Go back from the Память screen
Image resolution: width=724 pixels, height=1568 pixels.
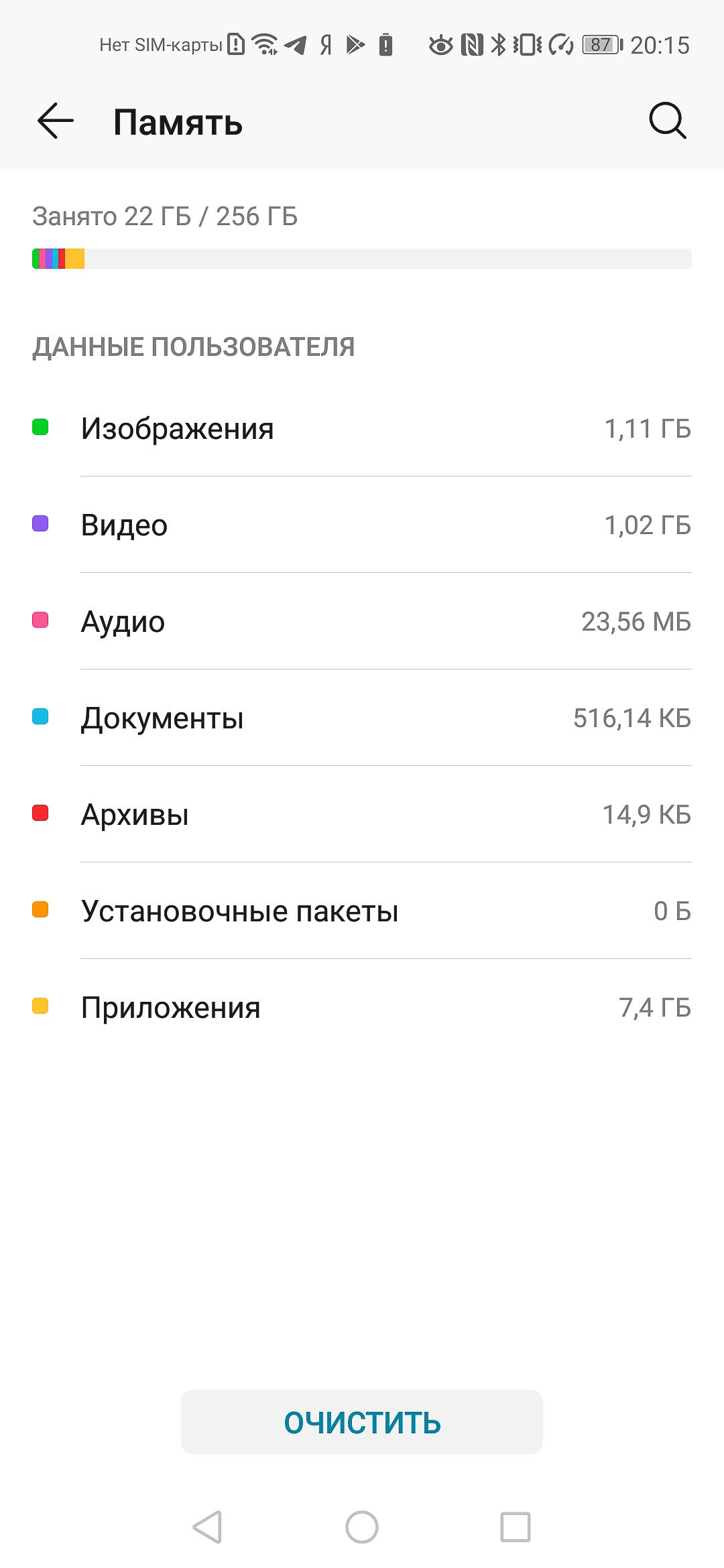[x=55, y=121]
